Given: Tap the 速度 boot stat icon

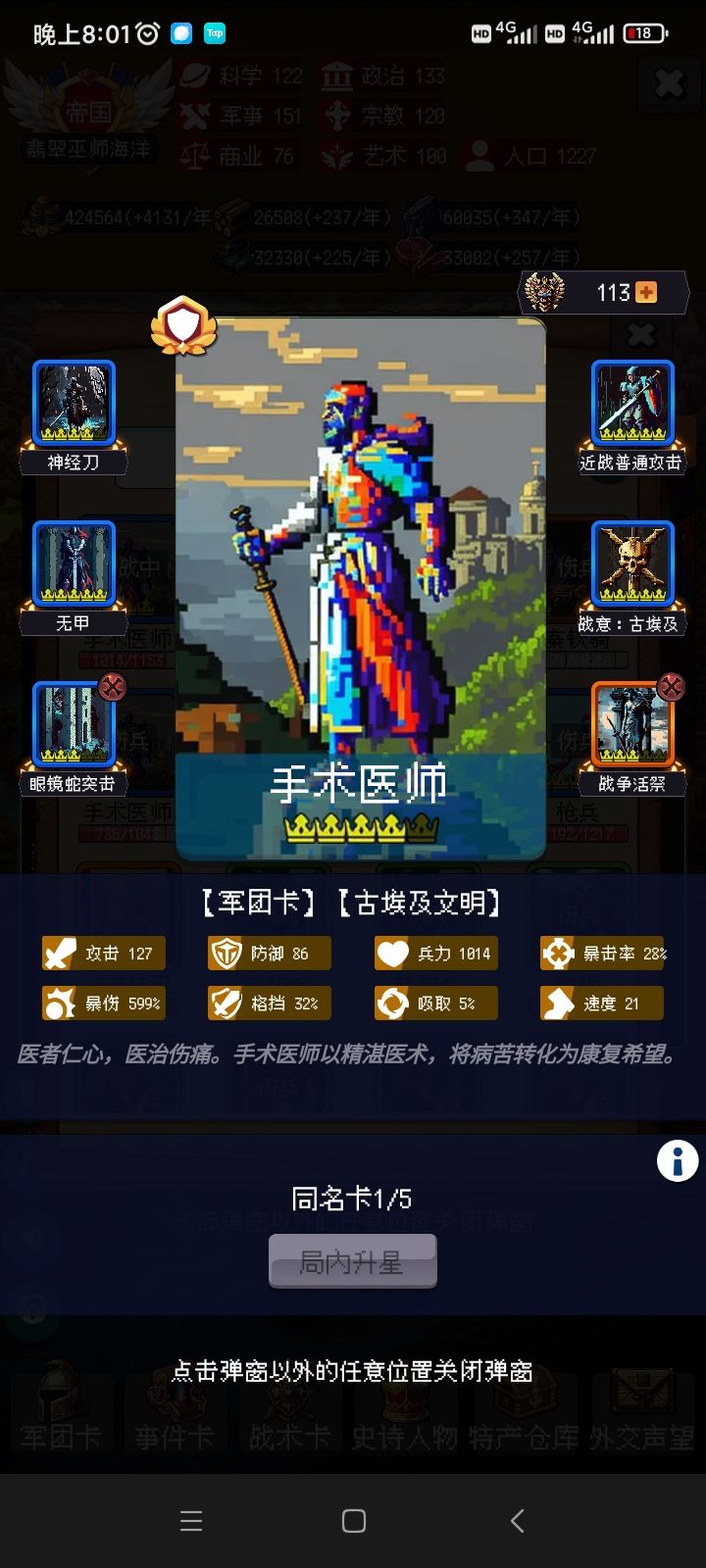Looking at the screenshot, I should pyautogui.click(x=557, y=1003).
